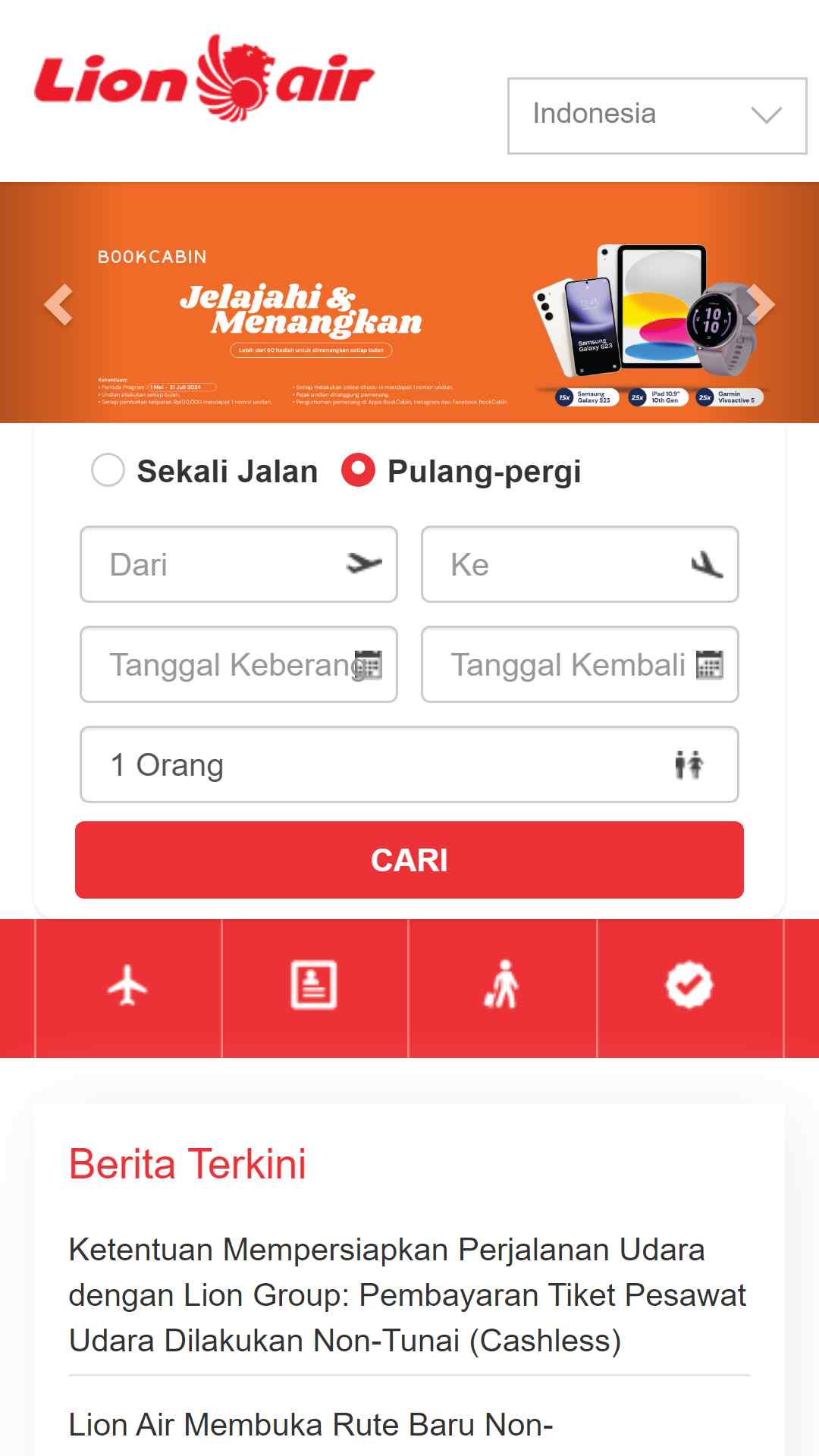The image size is (819, 1456).
Task: Tap the Dari departure field
Action: pos(239,564)
